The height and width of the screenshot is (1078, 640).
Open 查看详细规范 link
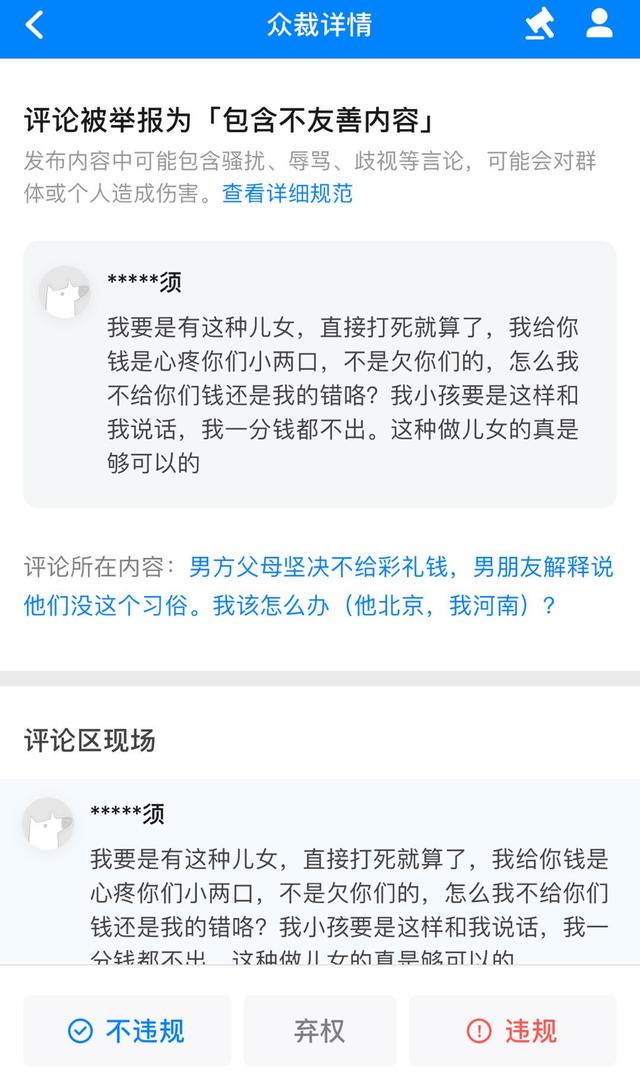tap(287, 193)
